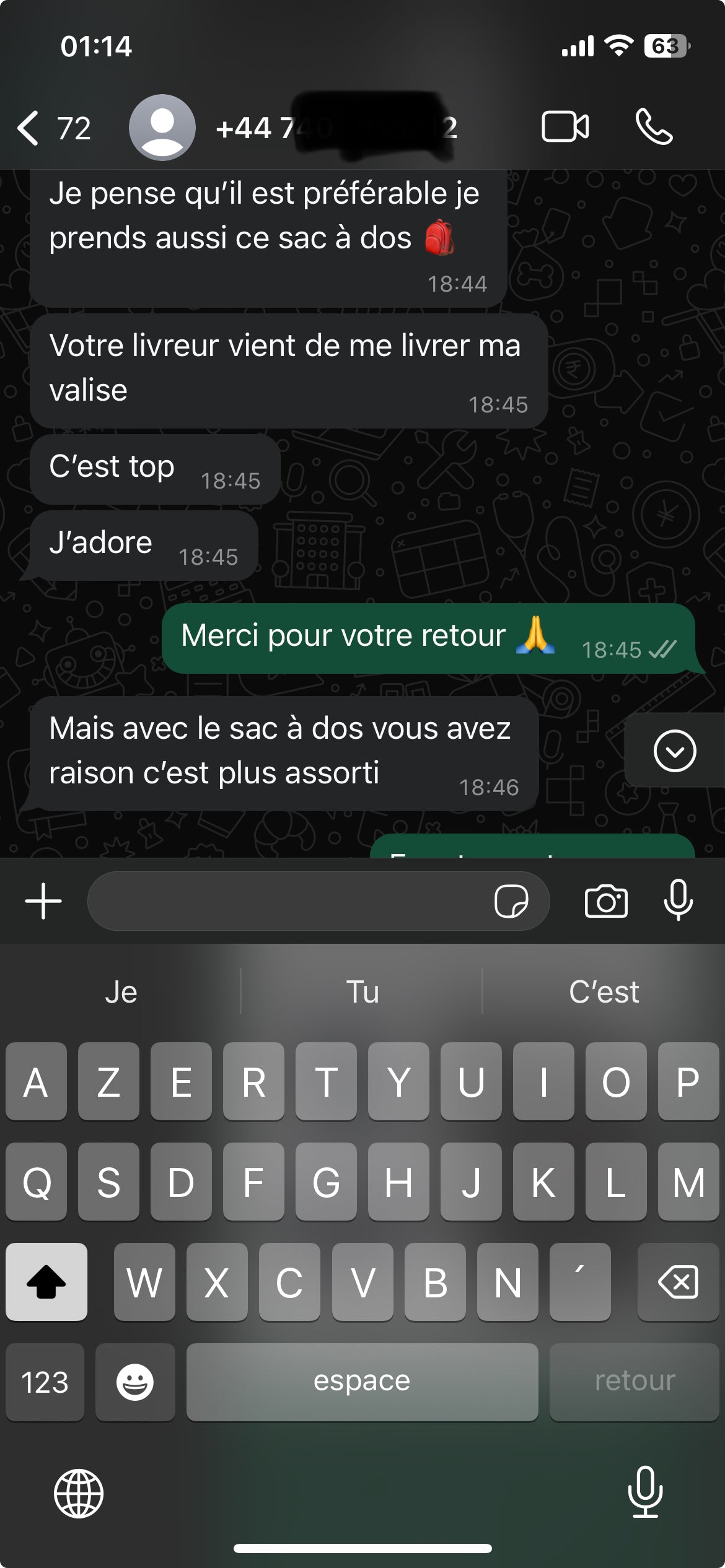This screenshot has width=725, height=1568.
Task: Change keyboard language with globe key
Action: pos(79,1494)
